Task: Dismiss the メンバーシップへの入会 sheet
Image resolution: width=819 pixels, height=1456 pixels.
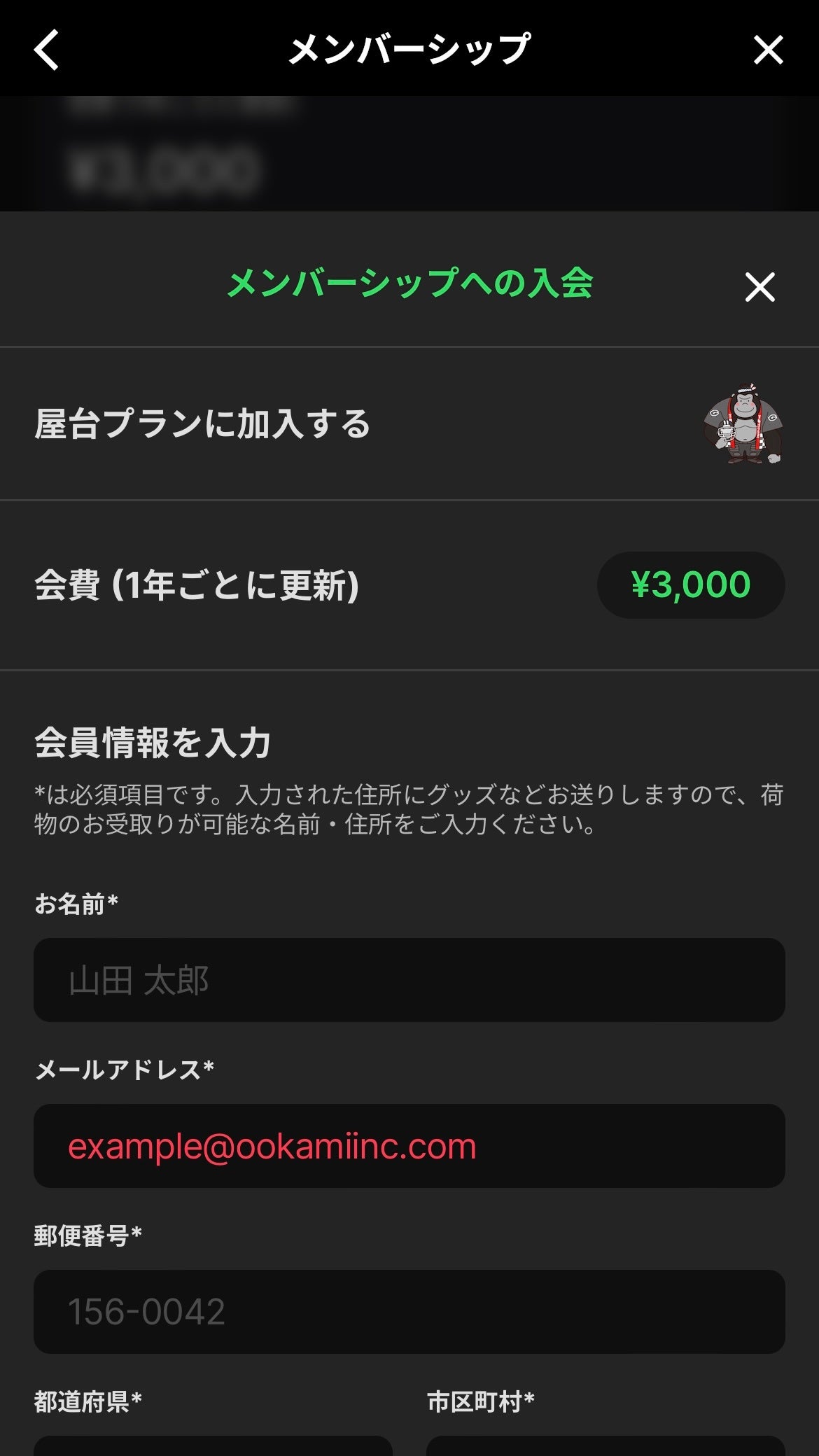Action: click(759, 287)
